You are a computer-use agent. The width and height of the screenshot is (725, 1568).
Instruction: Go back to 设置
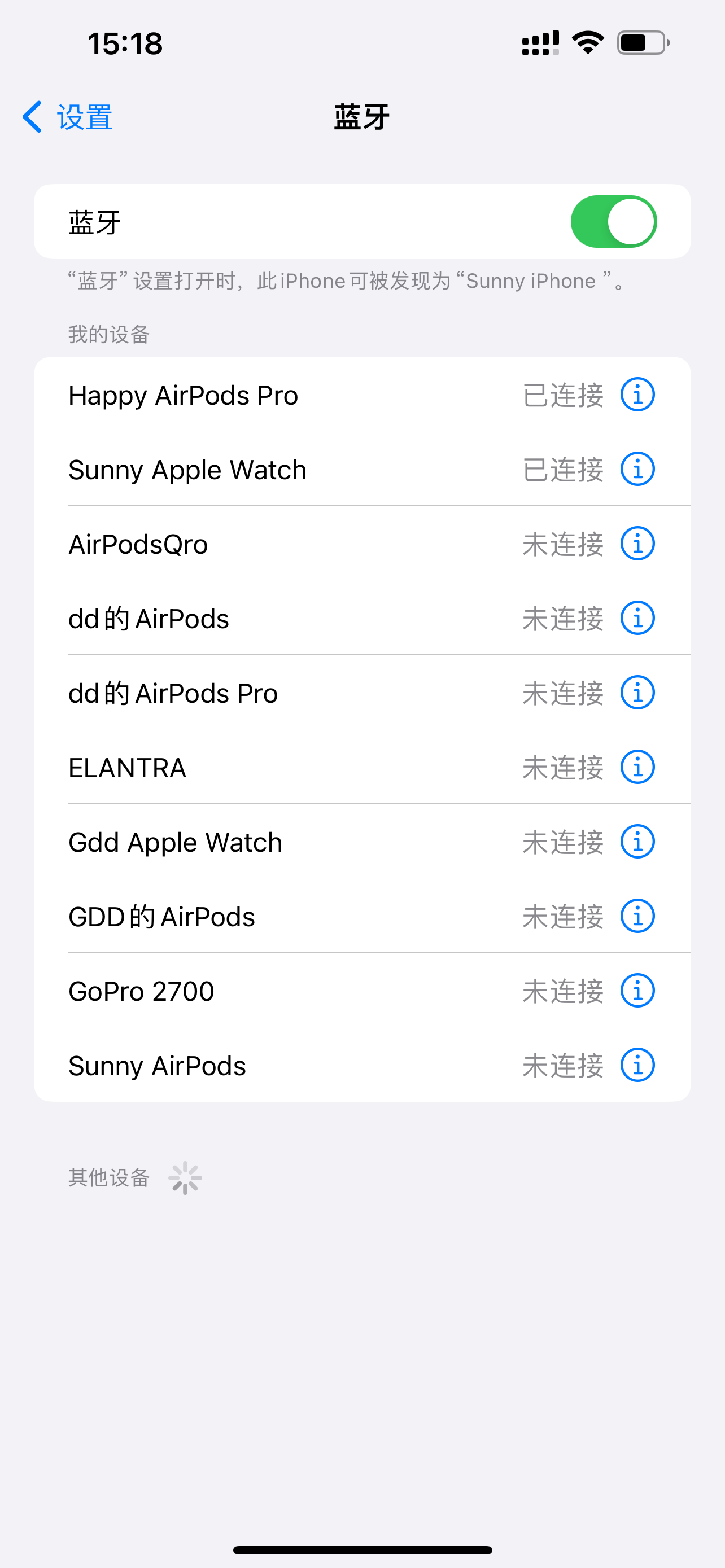[x=68, y=117]
